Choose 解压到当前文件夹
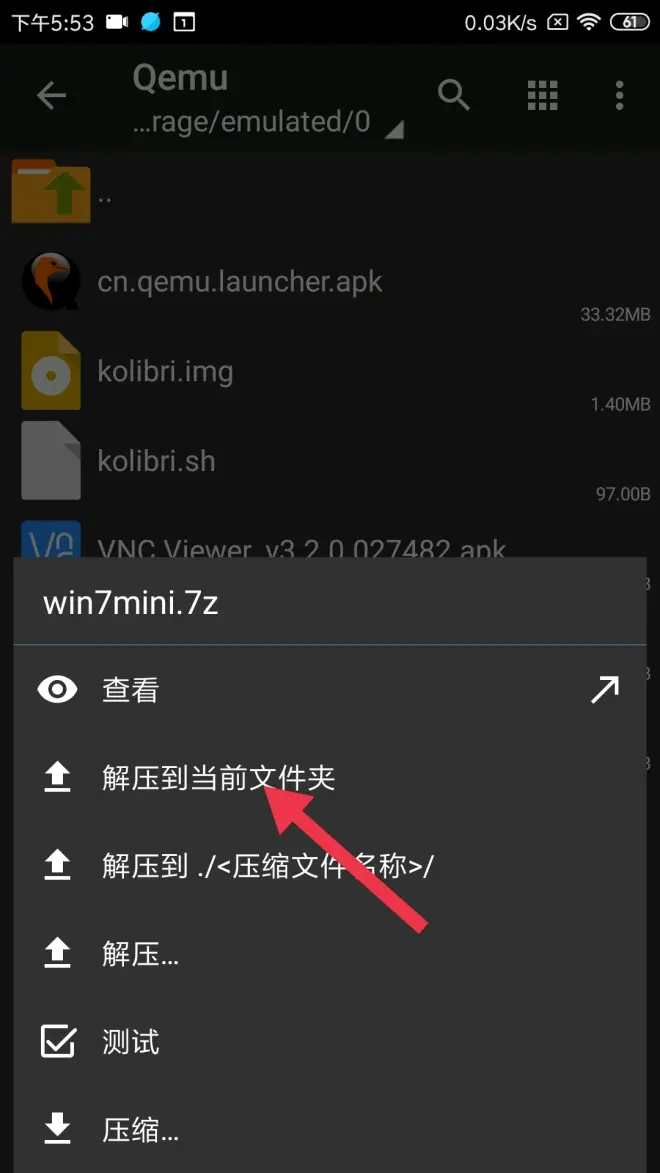 click(218, 778)
